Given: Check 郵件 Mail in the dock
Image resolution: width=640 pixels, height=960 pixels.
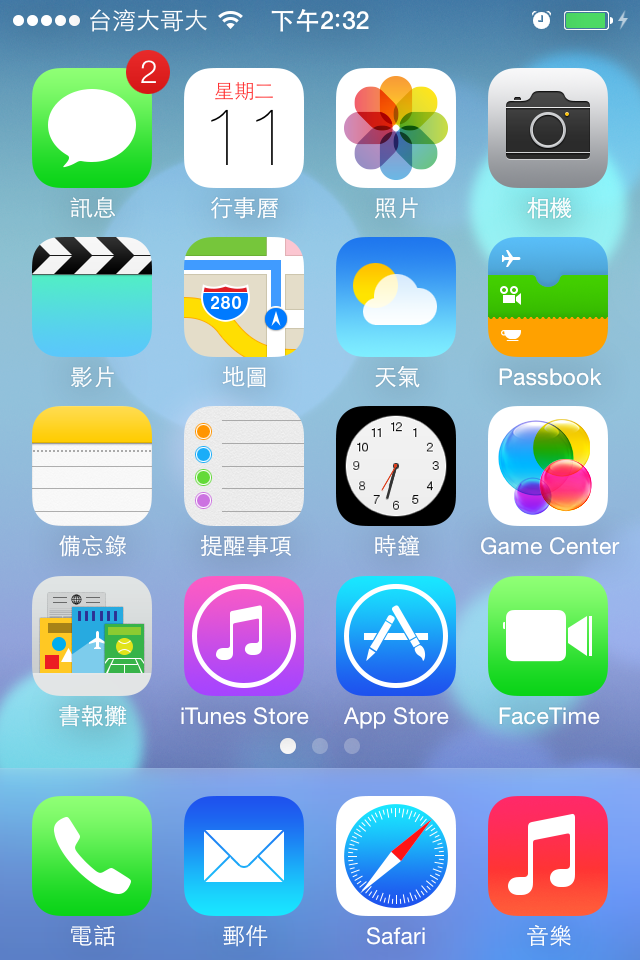Looking at the screenshot, I should click(244, 856).
